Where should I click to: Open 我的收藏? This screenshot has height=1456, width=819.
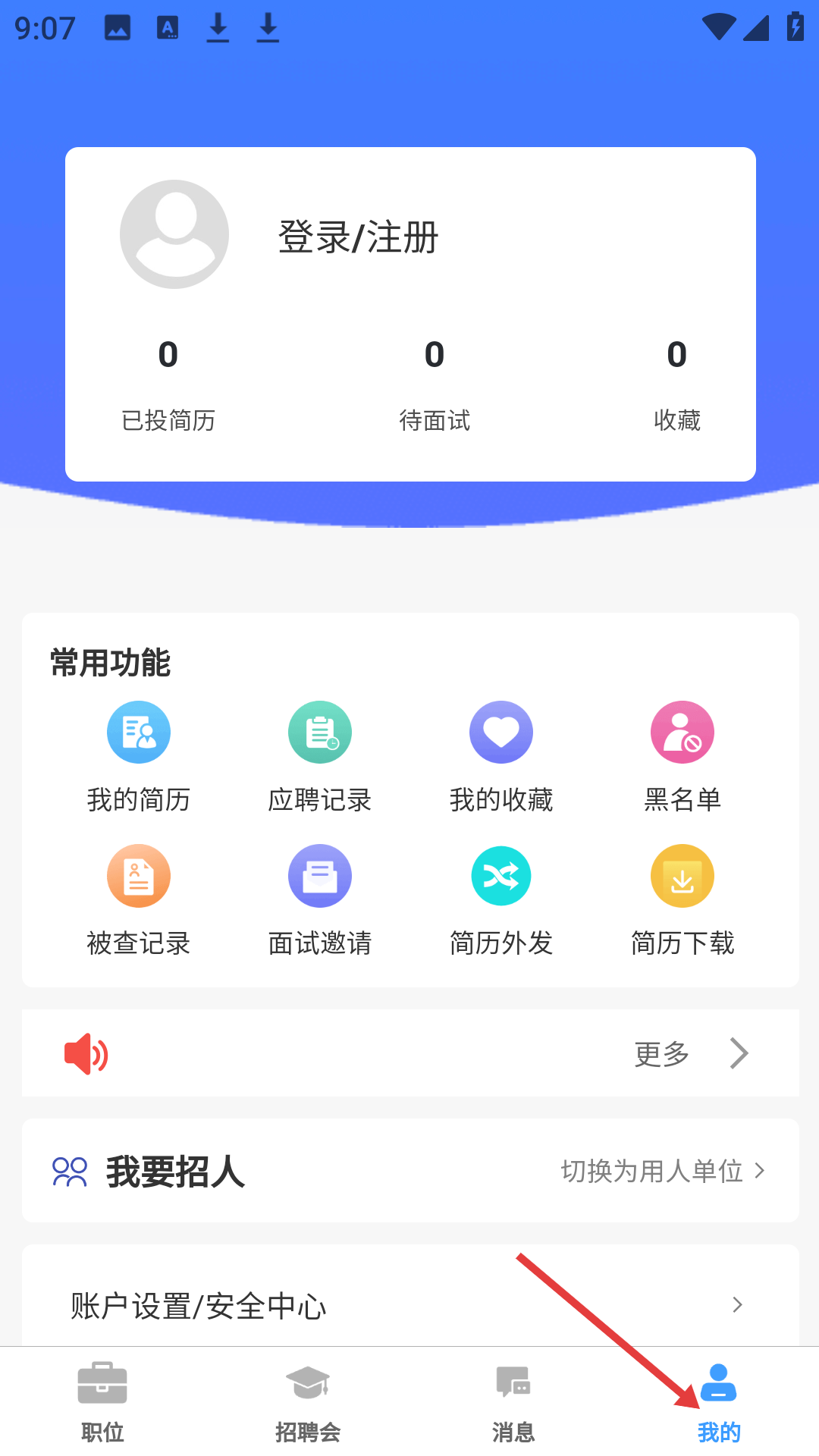pos(501,755)
